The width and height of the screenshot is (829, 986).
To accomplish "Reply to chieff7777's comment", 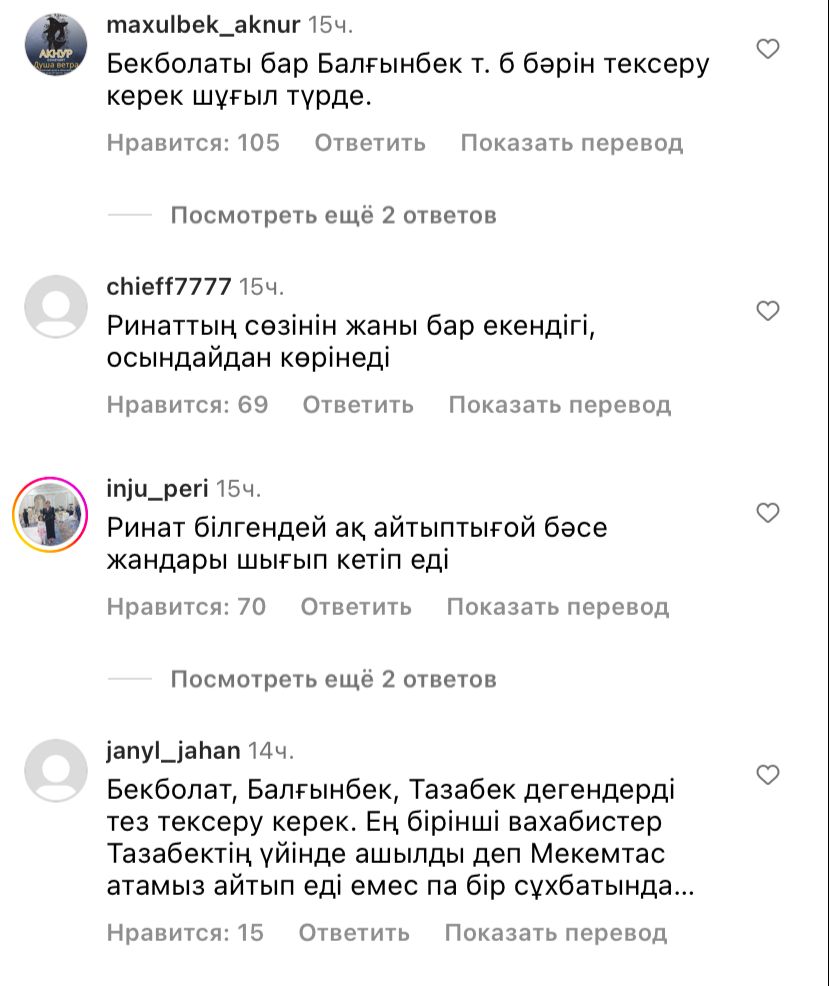I will pyautogui.click(x=358, y=405).
